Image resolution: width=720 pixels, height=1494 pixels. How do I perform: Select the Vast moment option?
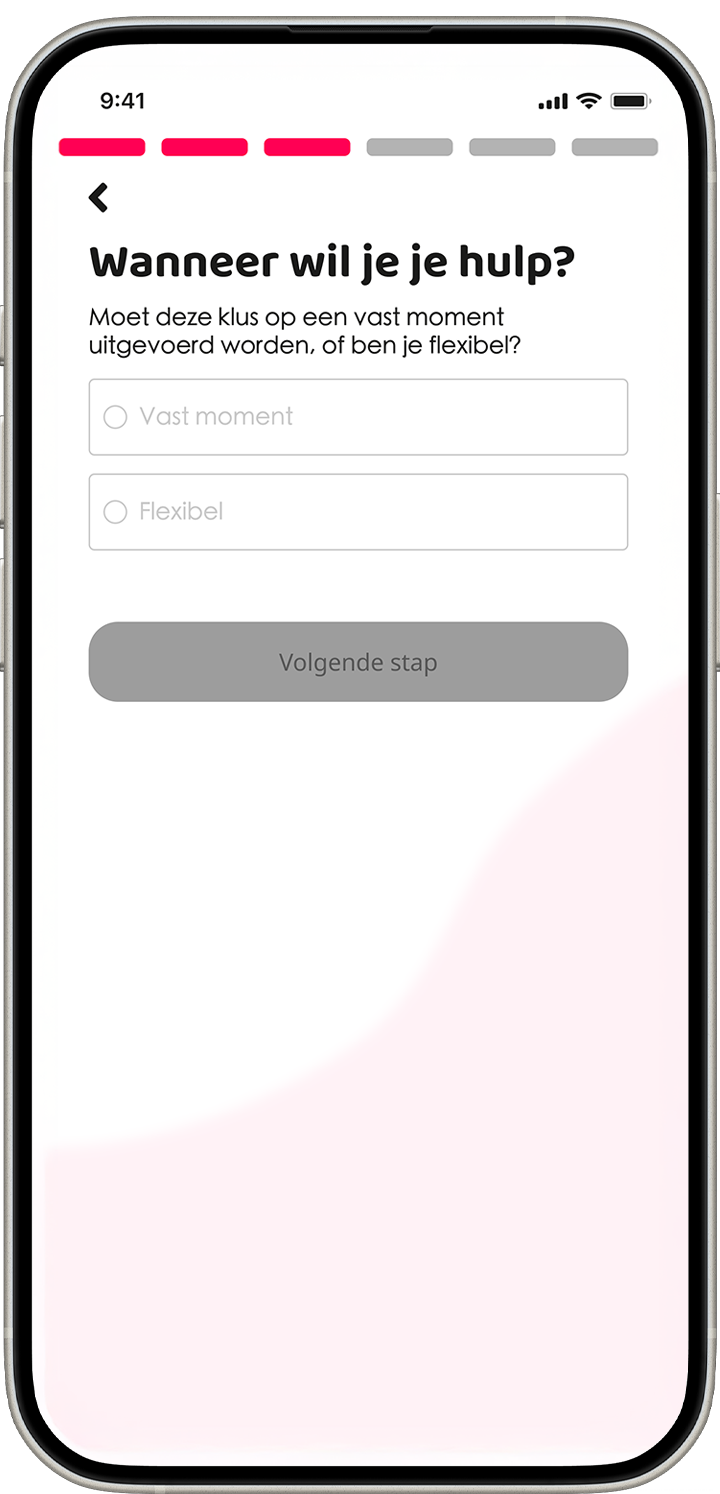click(x=357, y=417)
